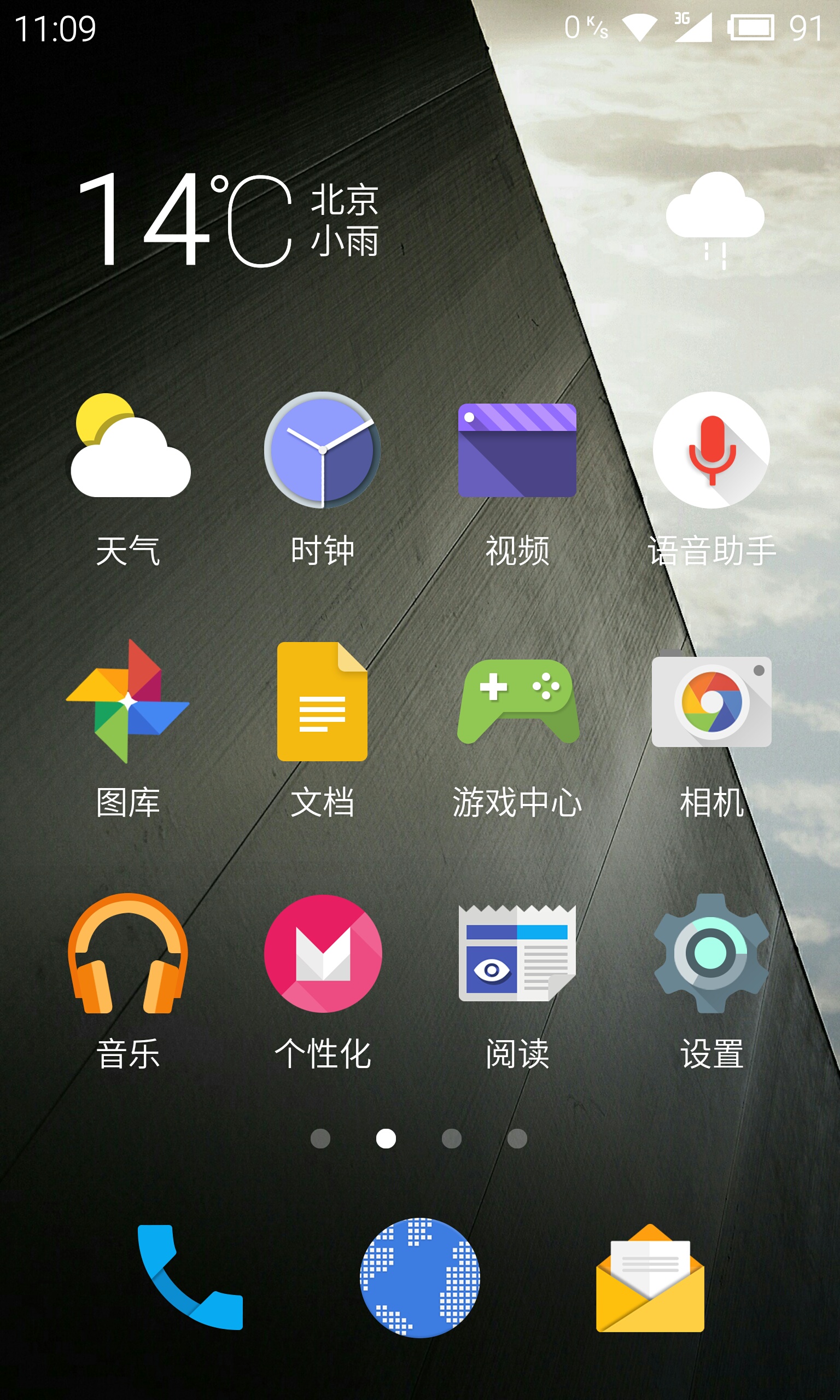Launch the 文档 documents app

click(322, 702)
